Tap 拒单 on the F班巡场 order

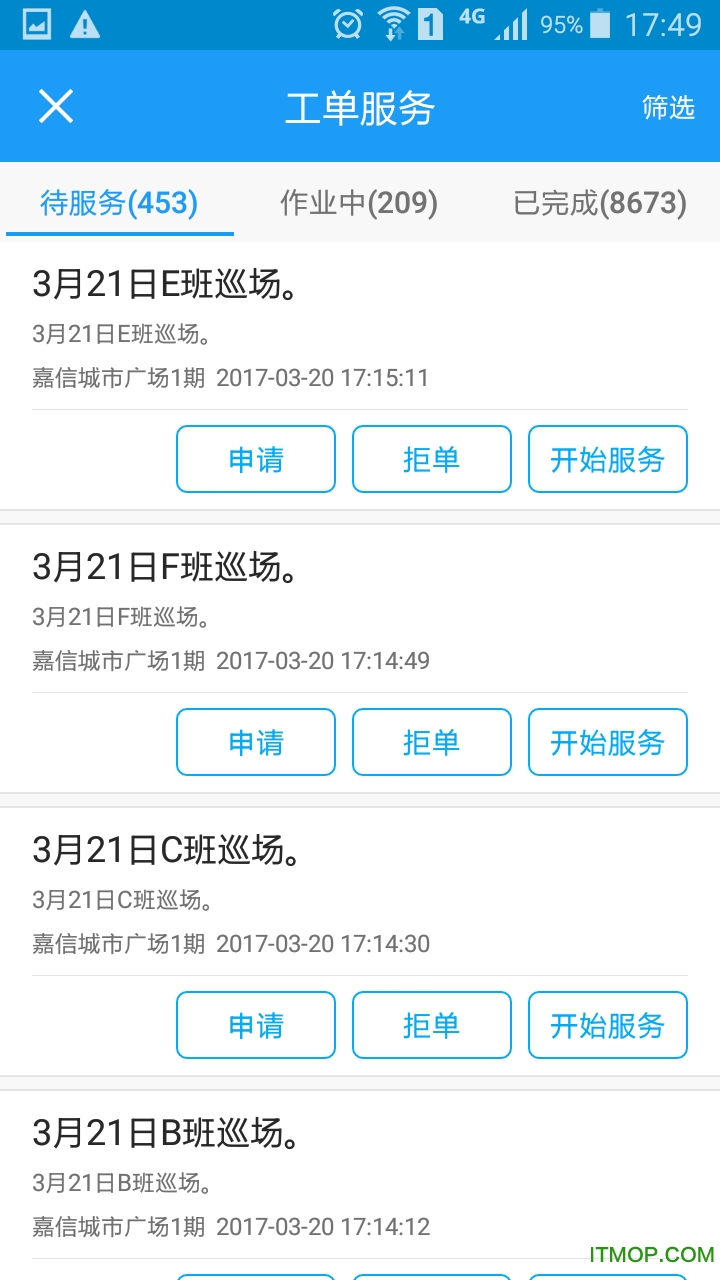pyautogui.click(x=431, y=742)
